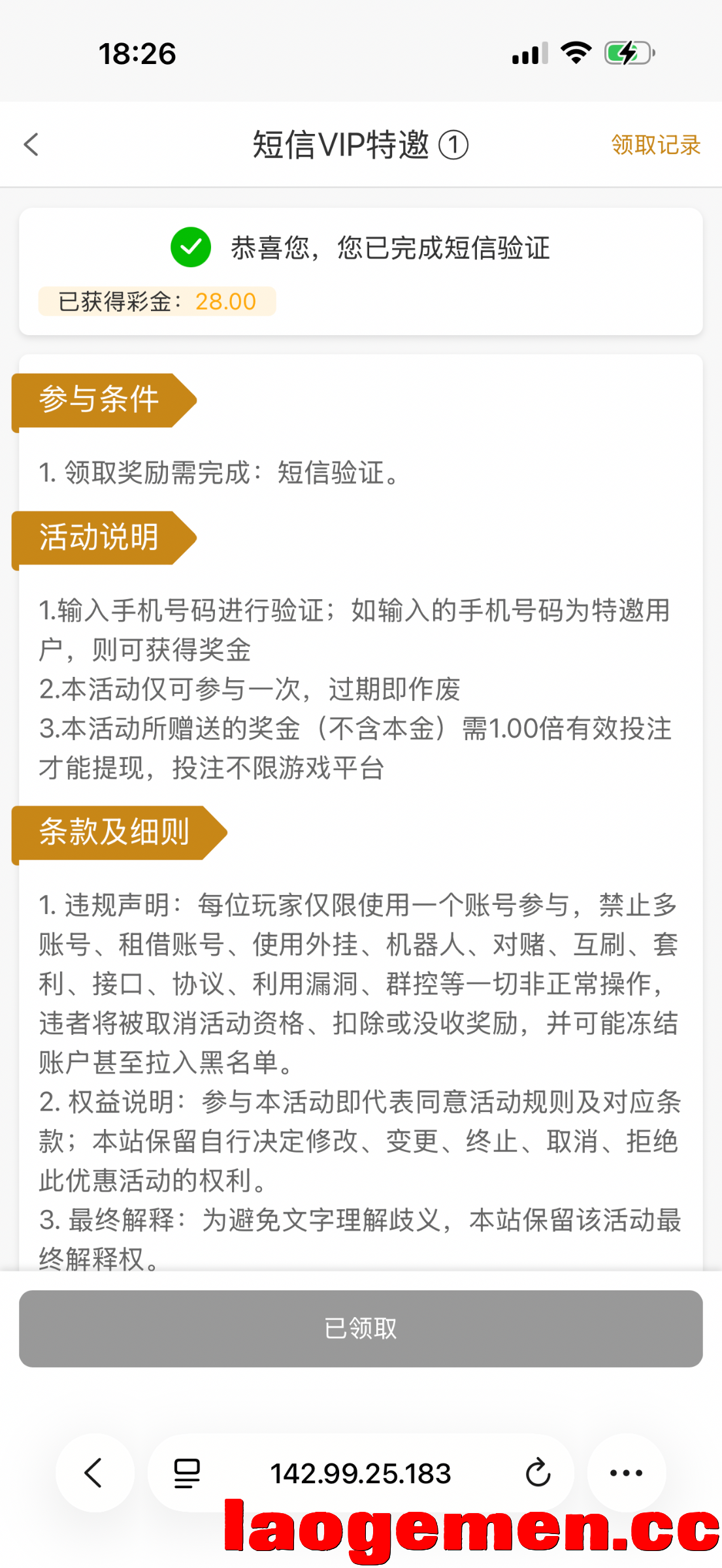
Task: Tap the browser back arrow
Action: pyautogui.click(x=95, y=1473)
